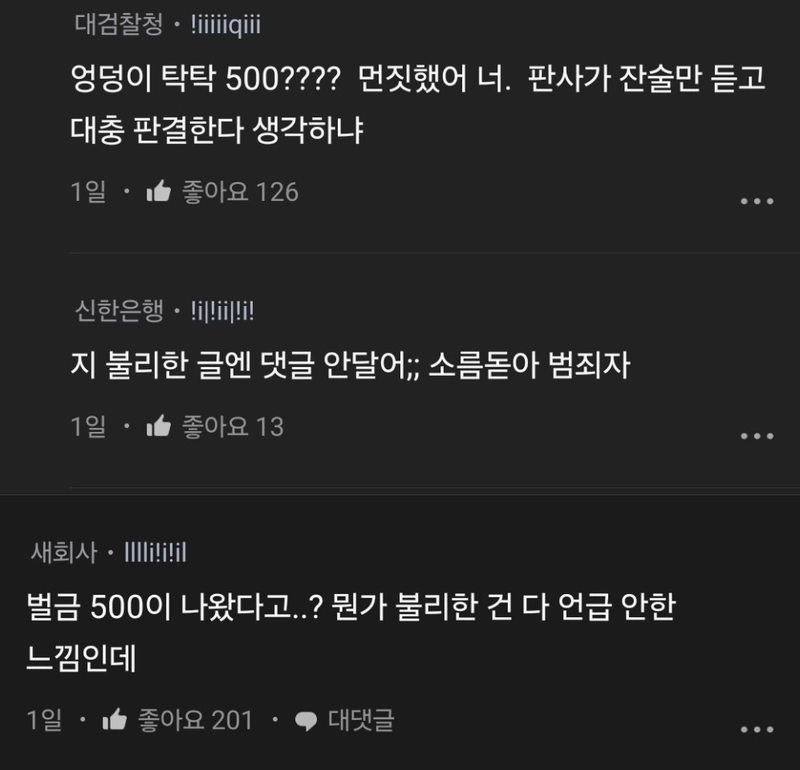Like the 새회사 comment with 201 likes
The height and width of the screenshot is (770, 800).
tap(114, 720)
